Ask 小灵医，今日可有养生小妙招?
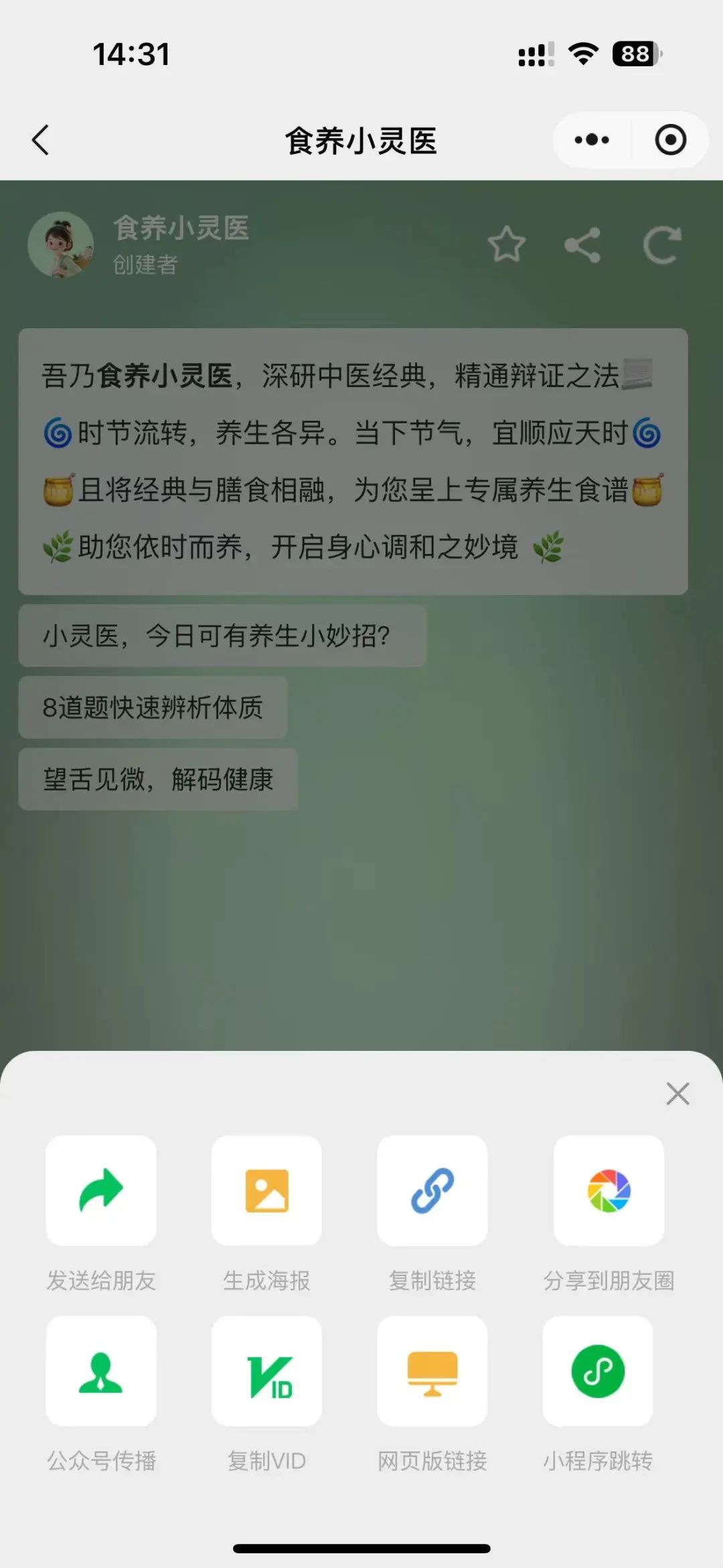This screenshot has height=1568, width=723. click(222, 636)
